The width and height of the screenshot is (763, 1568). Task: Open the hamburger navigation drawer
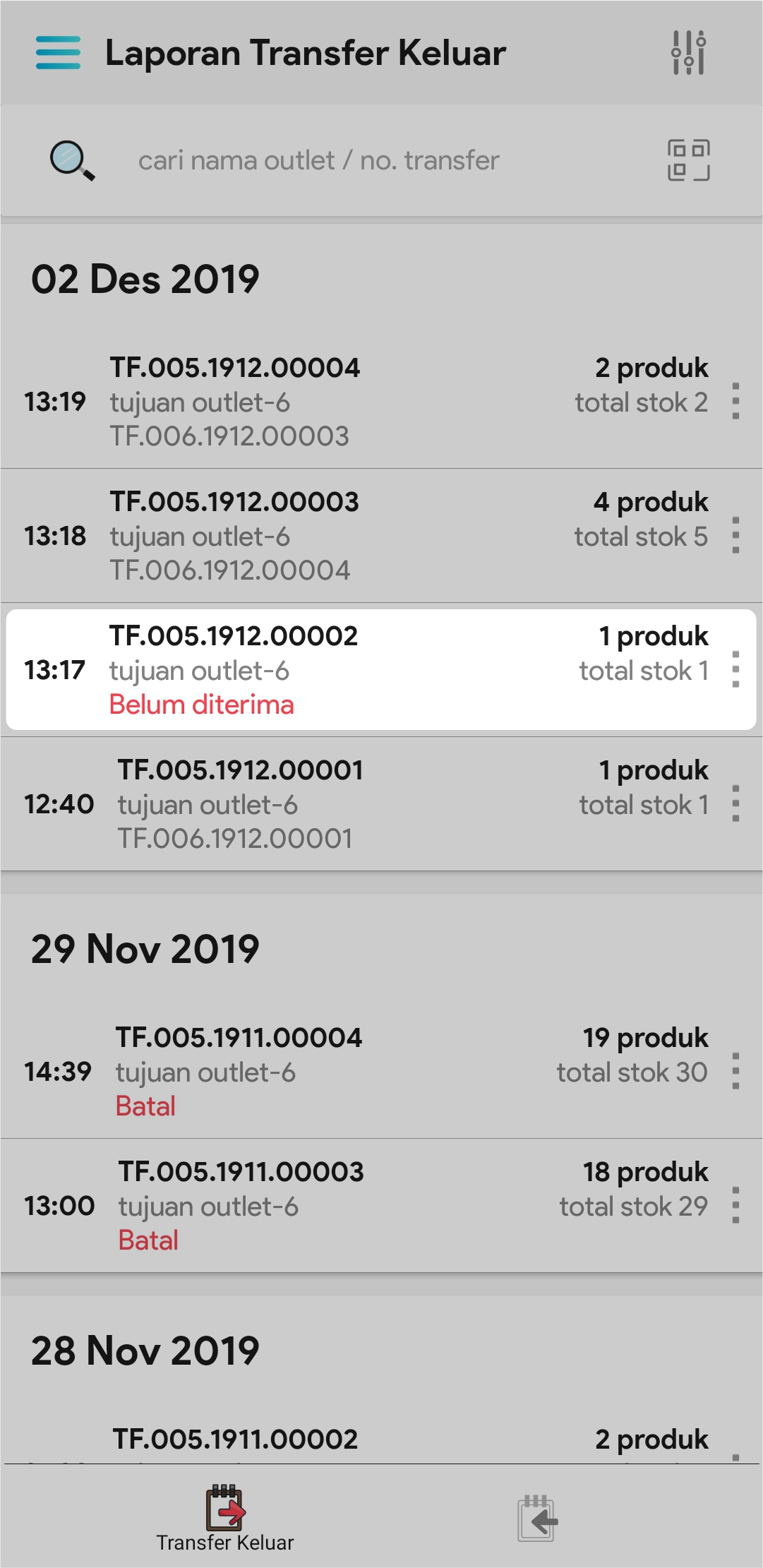[x=58, y=53]
